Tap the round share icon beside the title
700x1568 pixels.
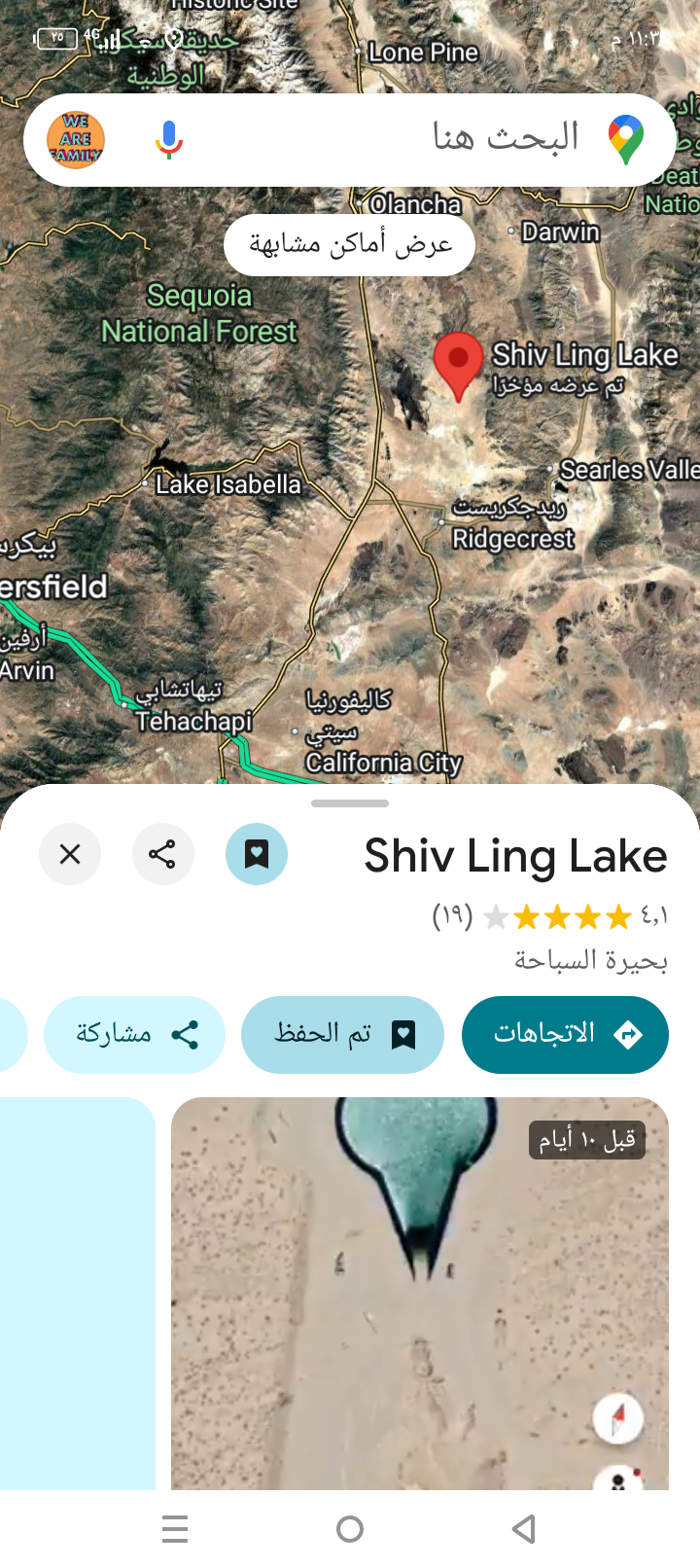point(162,854)
